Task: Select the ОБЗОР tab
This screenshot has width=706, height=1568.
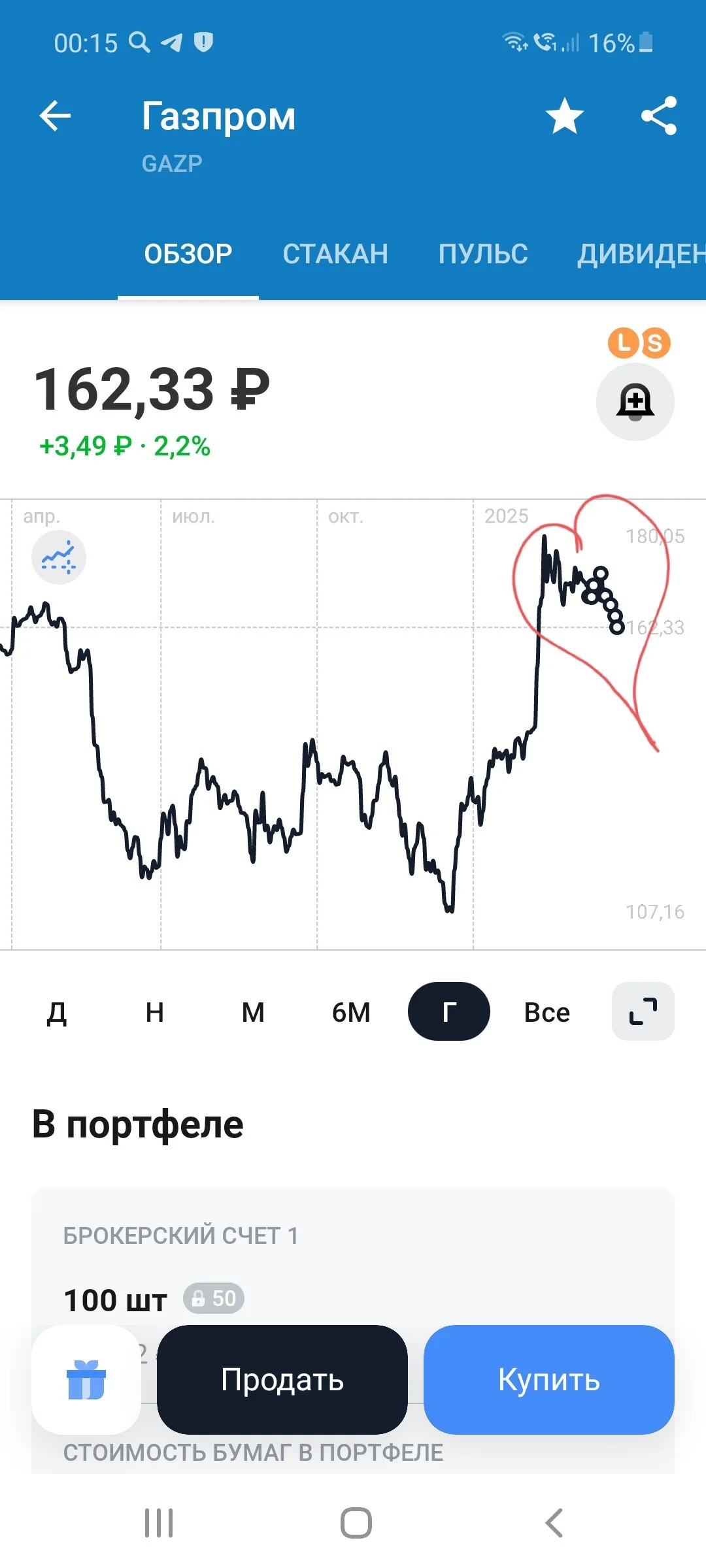Action: 188,254
